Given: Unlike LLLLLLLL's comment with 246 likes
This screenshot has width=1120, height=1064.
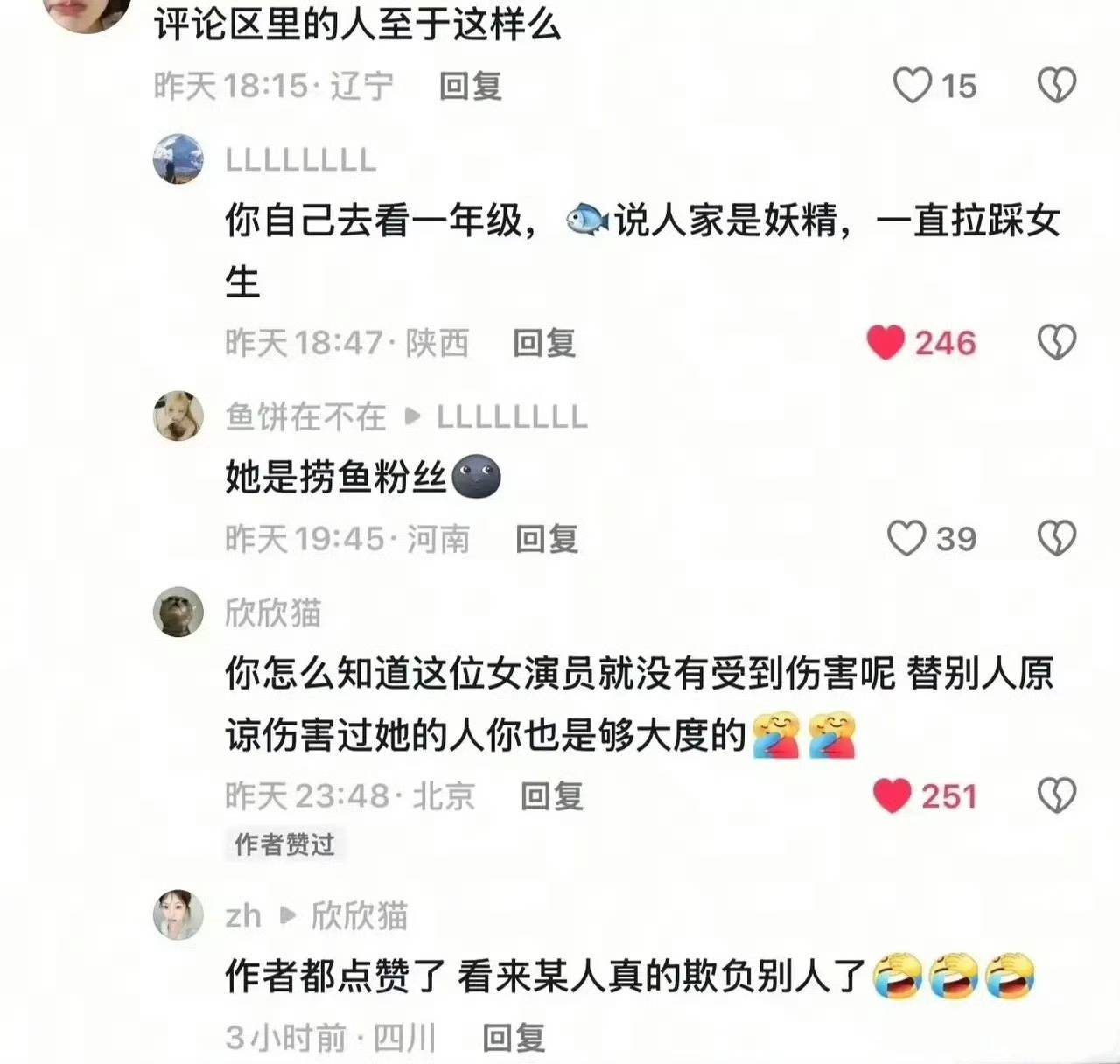Looking at the screenshot, I should 885,342.
